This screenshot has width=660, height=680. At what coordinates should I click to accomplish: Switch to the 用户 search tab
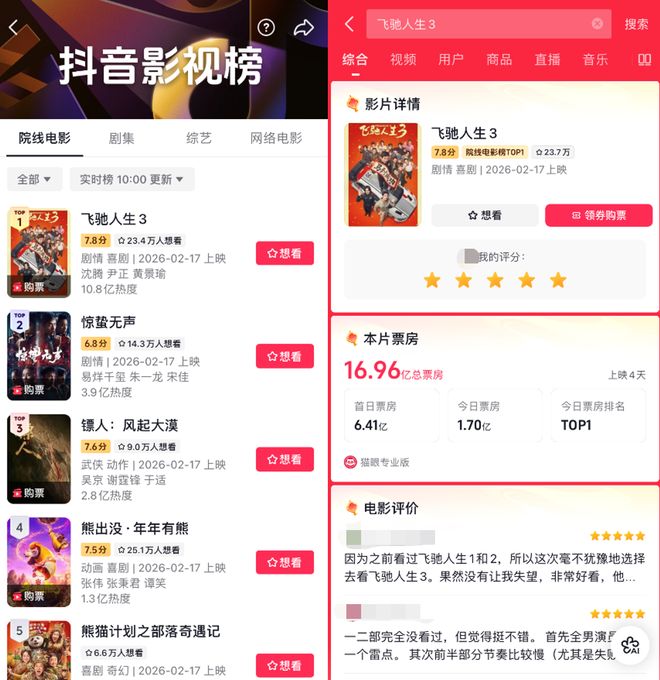pyautogui.click(x=451, y=60)
